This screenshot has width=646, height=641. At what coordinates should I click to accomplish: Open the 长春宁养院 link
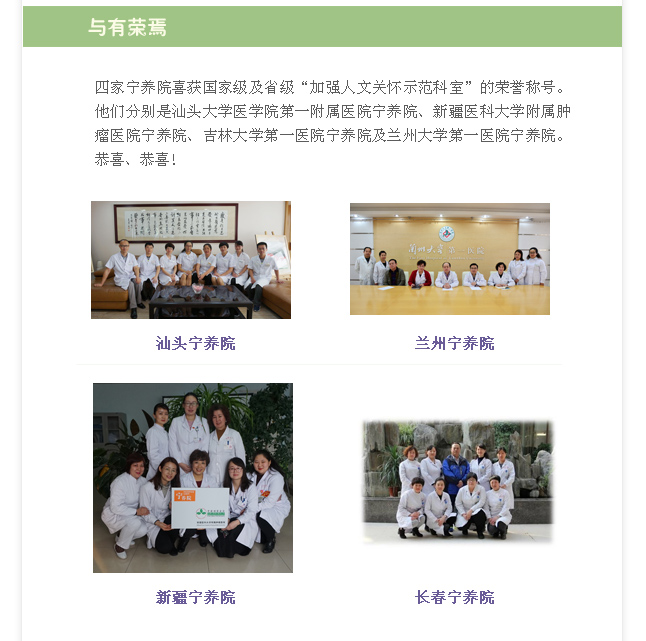click(454, 598)
